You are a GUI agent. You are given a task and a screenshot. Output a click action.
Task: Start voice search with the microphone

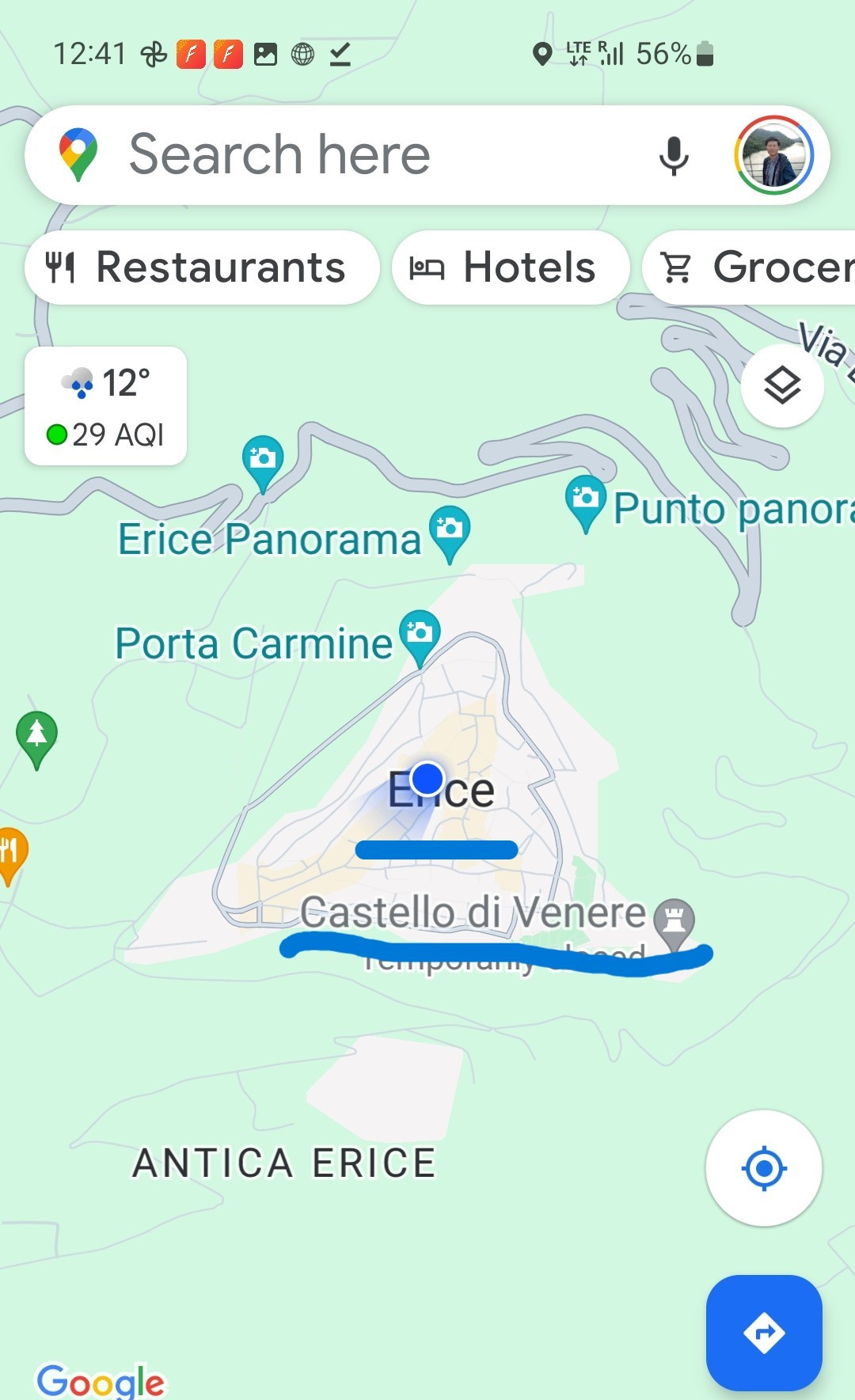(x=673, y=155)
